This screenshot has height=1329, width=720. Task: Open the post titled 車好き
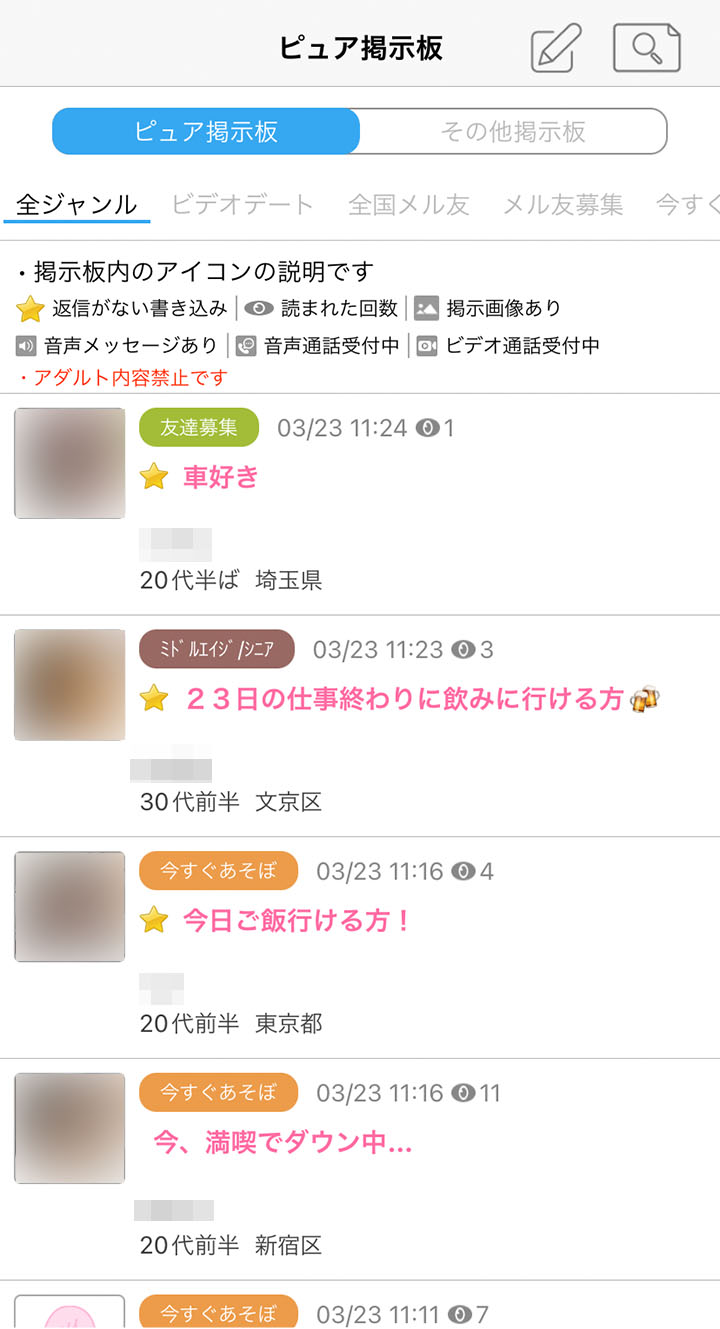point(220,478)
